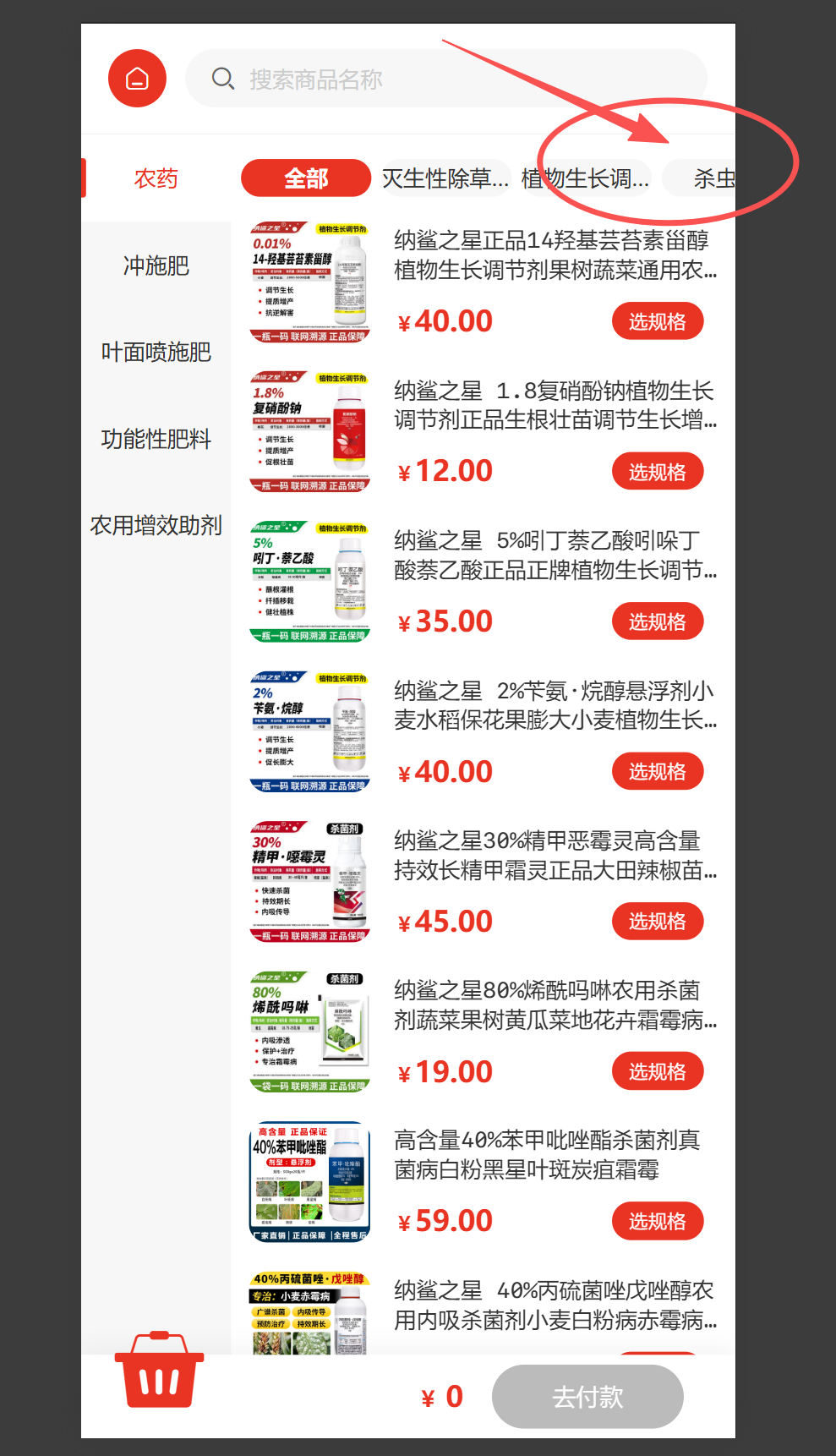Tap 选规格 for 80%烯酰吗啉 product
This screenshot has width=836, height=1456.
658,1071
